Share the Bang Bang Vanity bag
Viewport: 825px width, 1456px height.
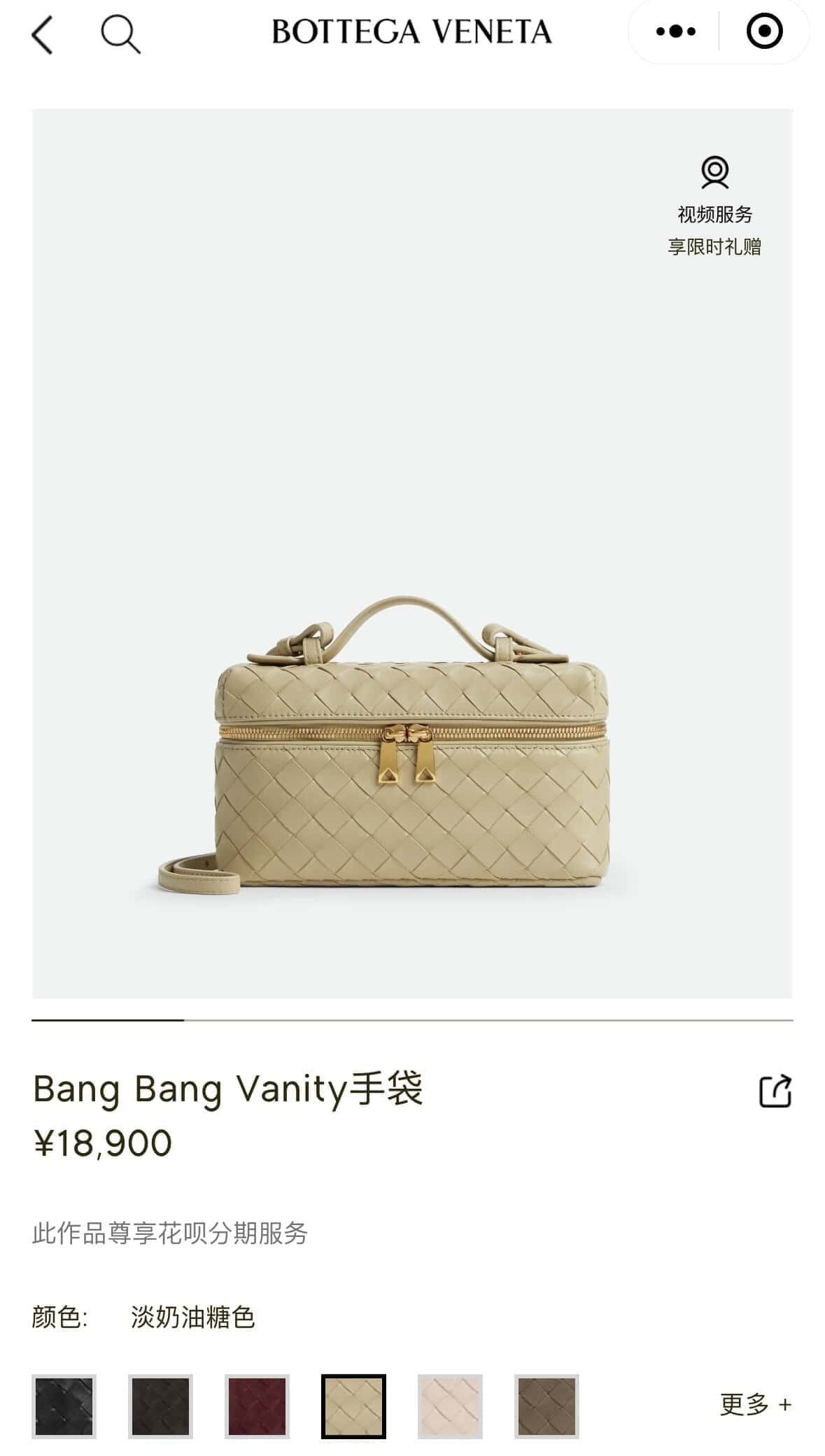(775, 1091)
